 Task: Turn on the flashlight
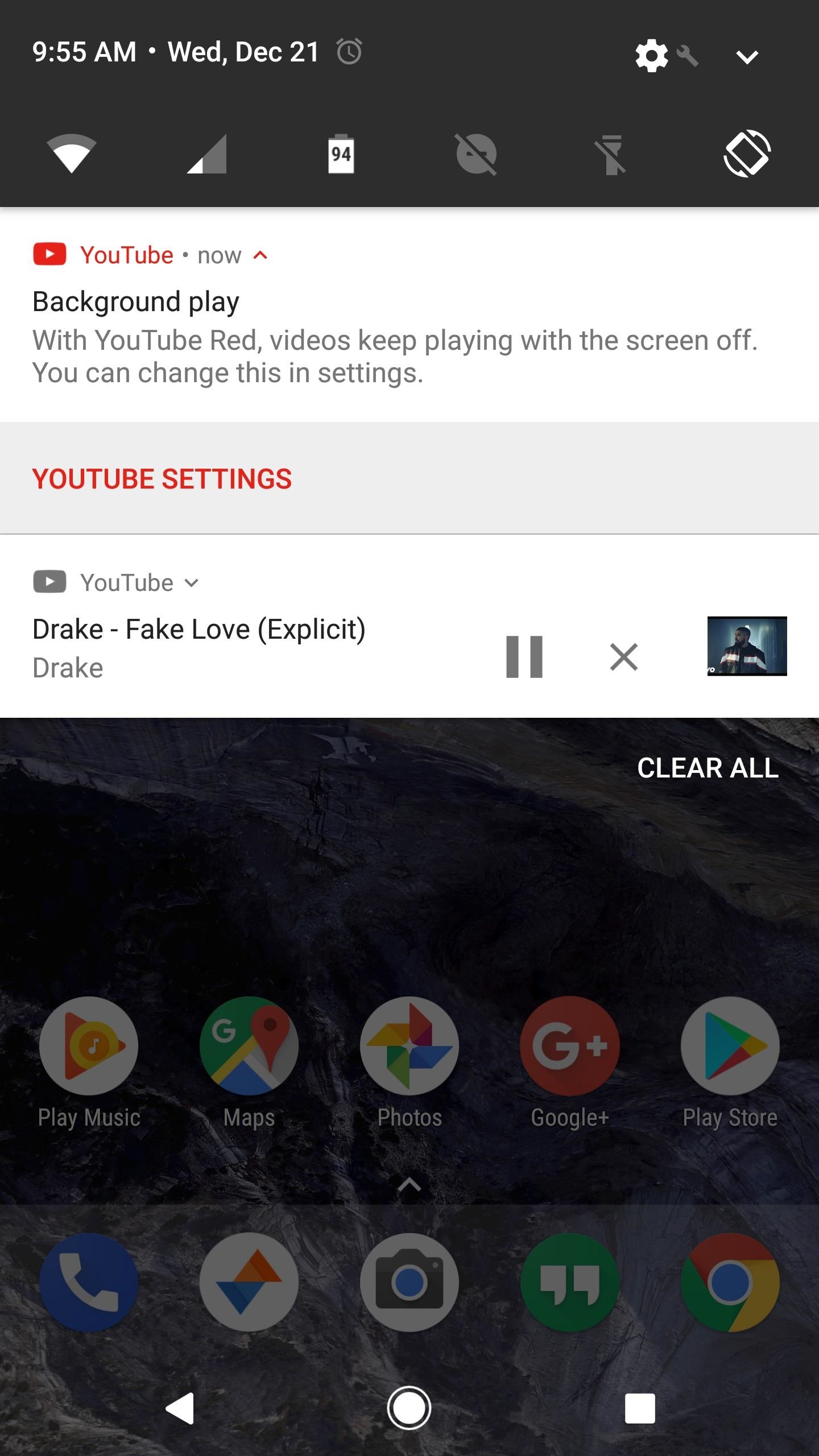coord(611,154)
